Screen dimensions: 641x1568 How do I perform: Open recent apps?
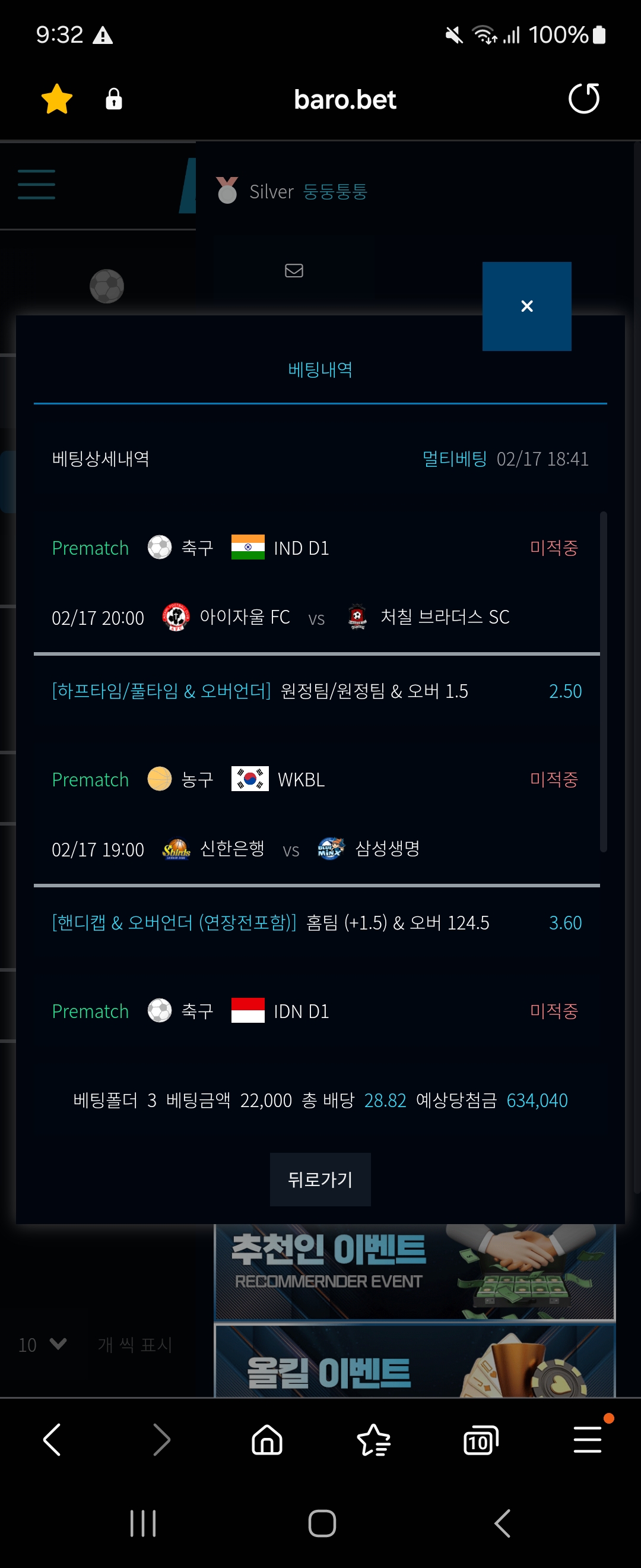[x=143, y=1523]
